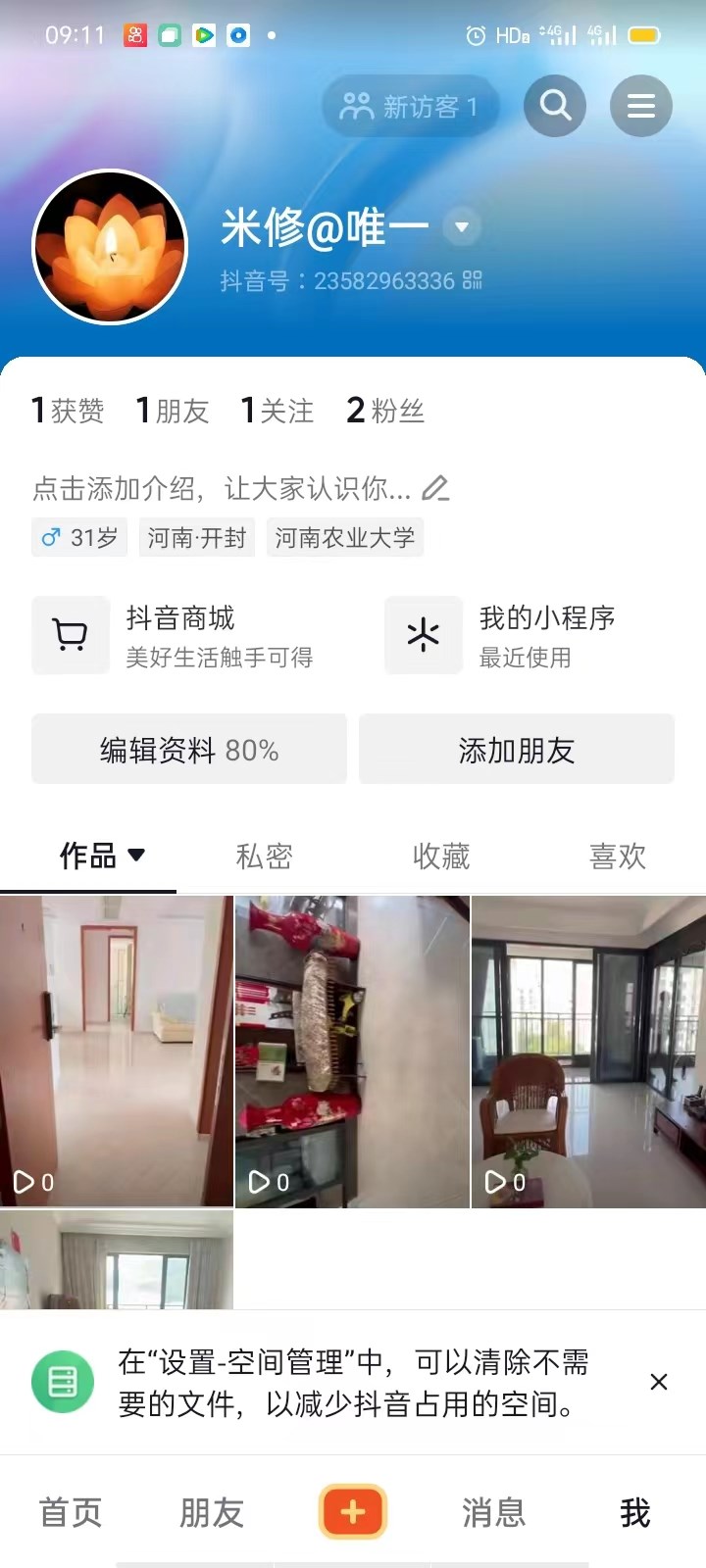Tap the profile avatar image
Screen dimensions: 706x1568
coord(109,246)
